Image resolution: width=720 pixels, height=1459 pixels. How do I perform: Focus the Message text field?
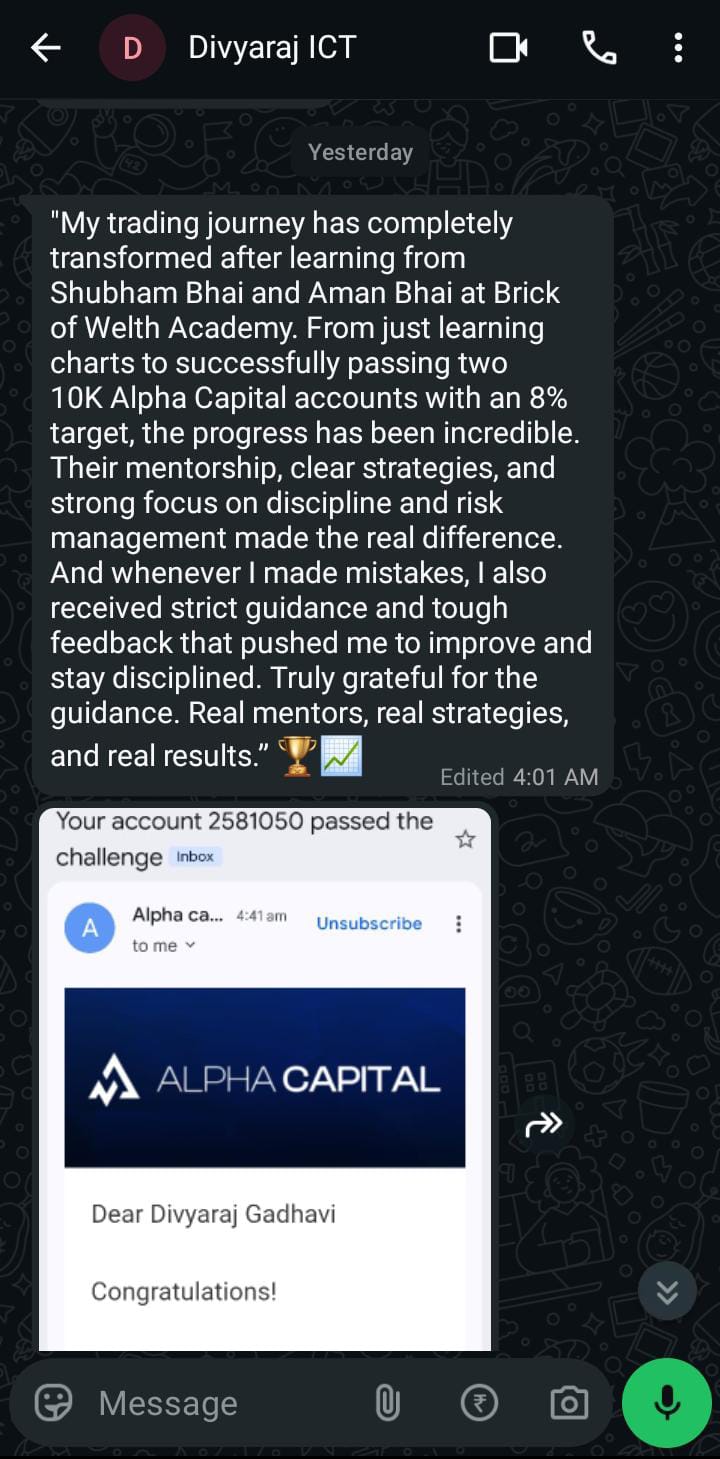220,1403
